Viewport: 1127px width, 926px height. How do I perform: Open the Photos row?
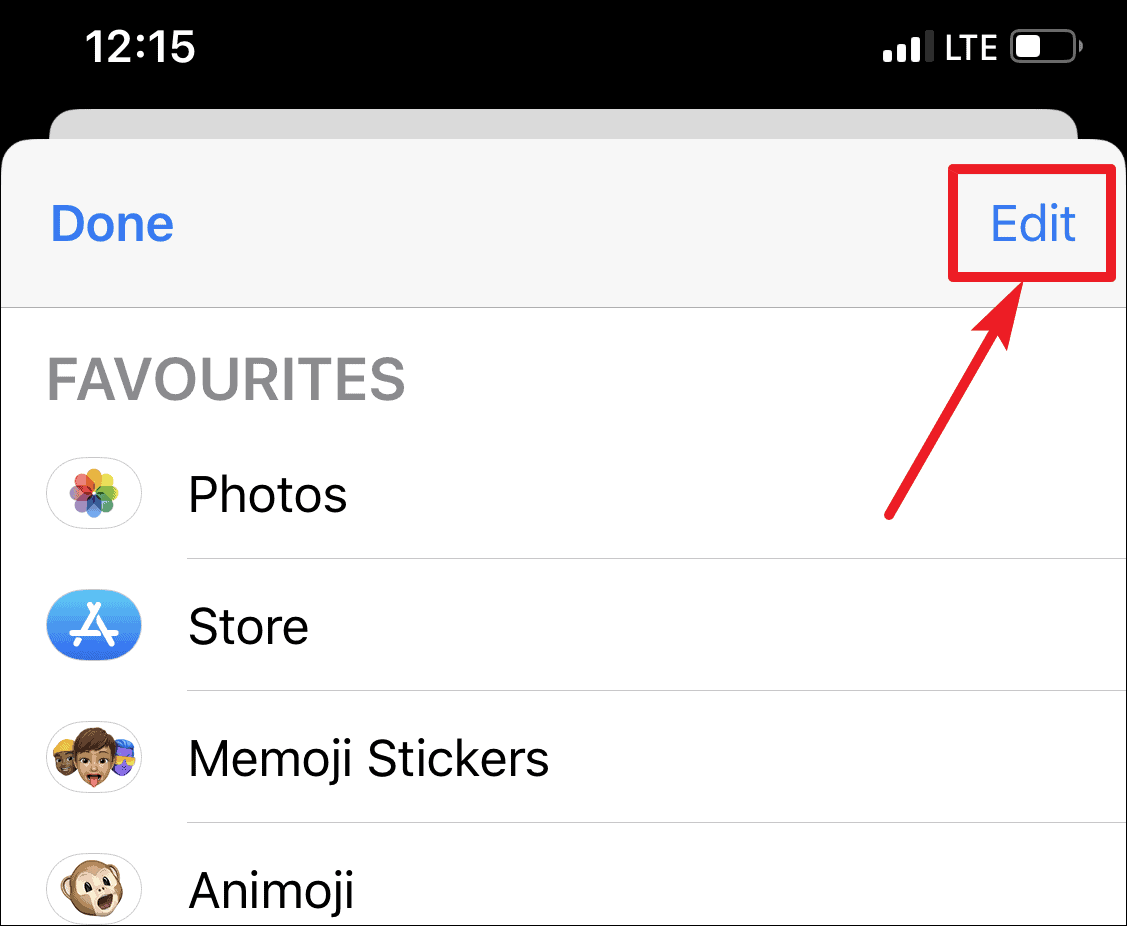[564, 493]
